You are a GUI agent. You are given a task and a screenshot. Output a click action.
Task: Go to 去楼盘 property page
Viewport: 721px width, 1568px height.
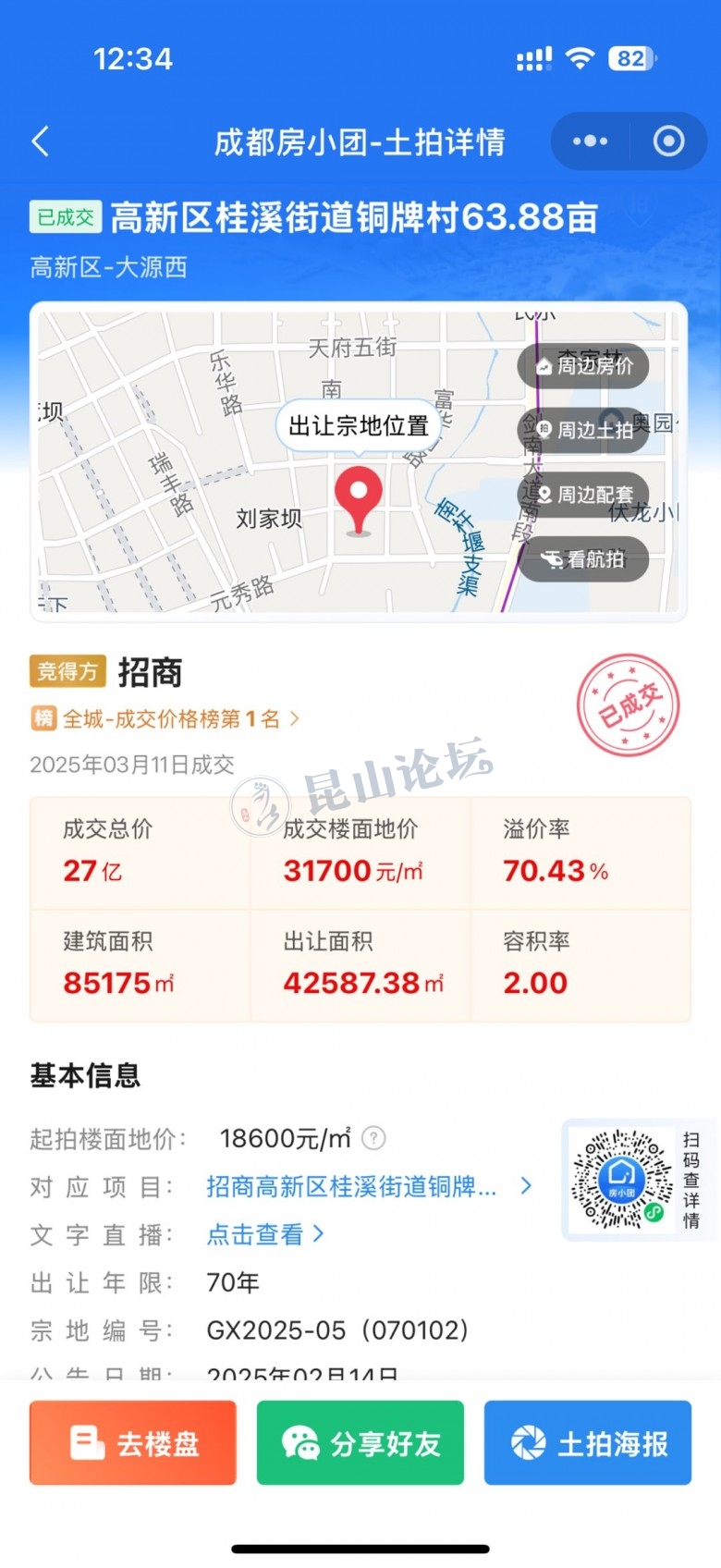point(133,1442)
